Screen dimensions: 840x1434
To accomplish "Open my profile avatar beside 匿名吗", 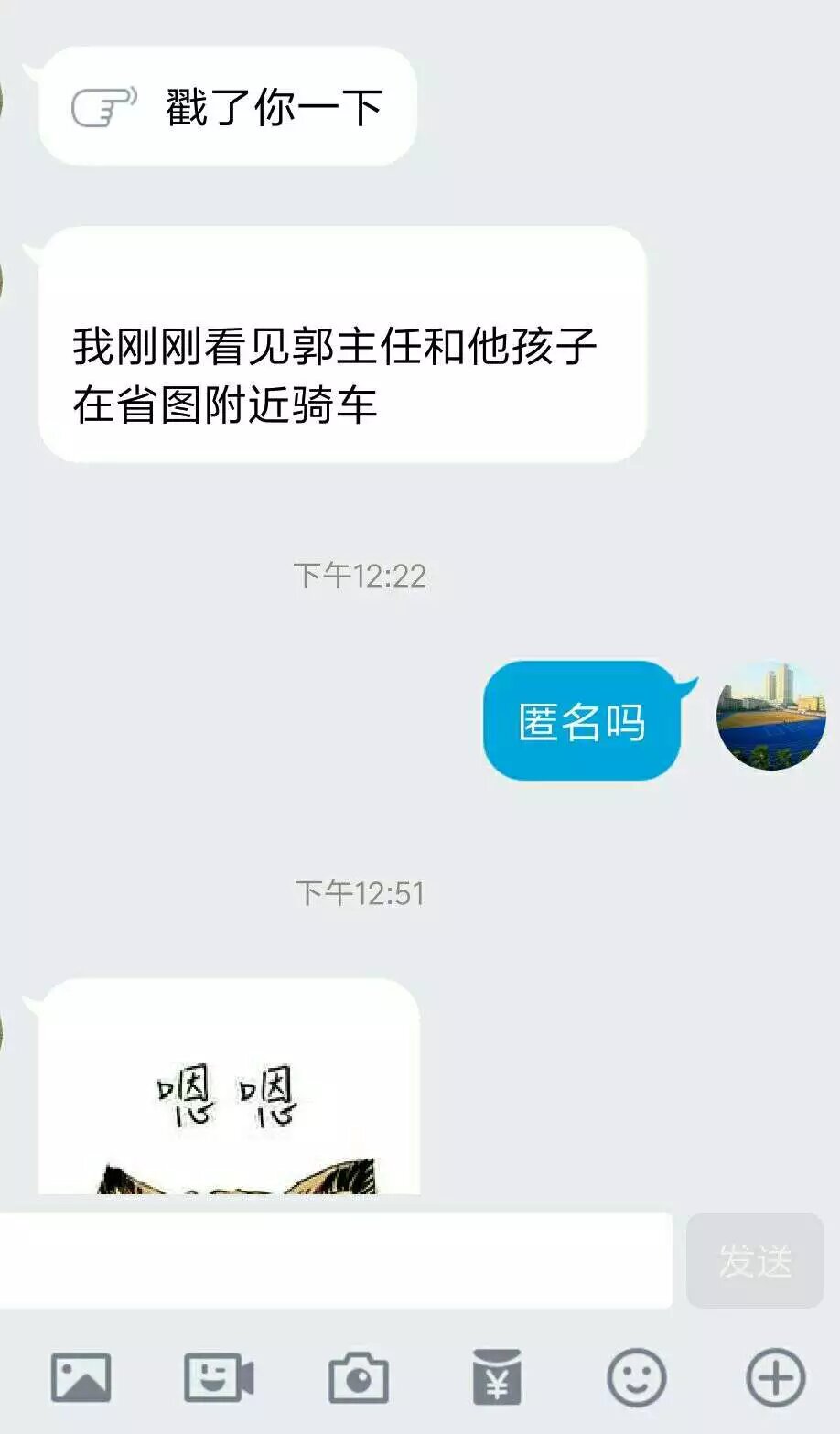I will coord(771,716).
